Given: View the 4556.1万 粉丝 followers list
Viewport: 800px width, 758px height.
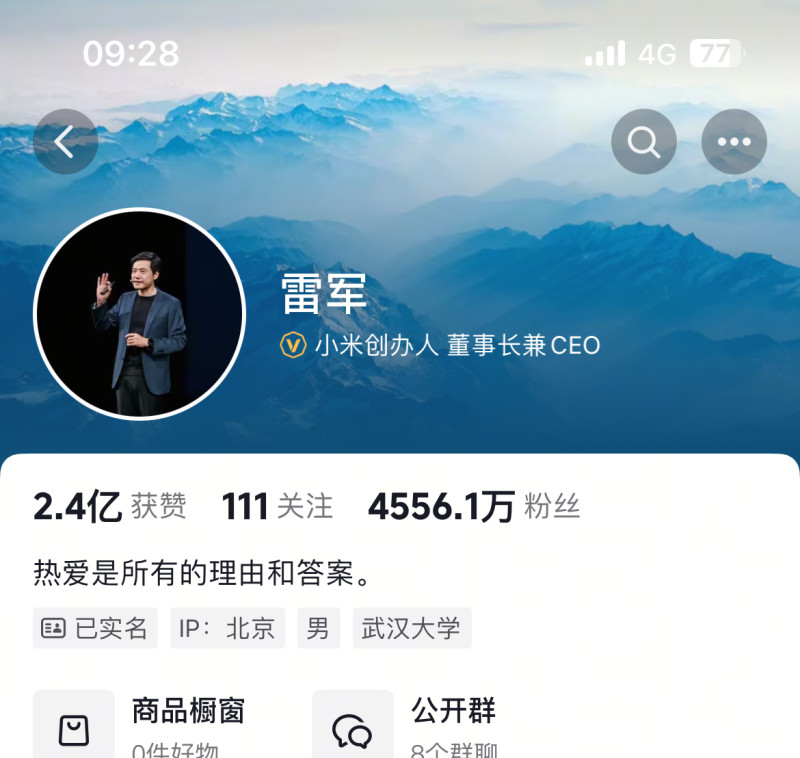Looking at the screenshot, I should tap(473, 507).
